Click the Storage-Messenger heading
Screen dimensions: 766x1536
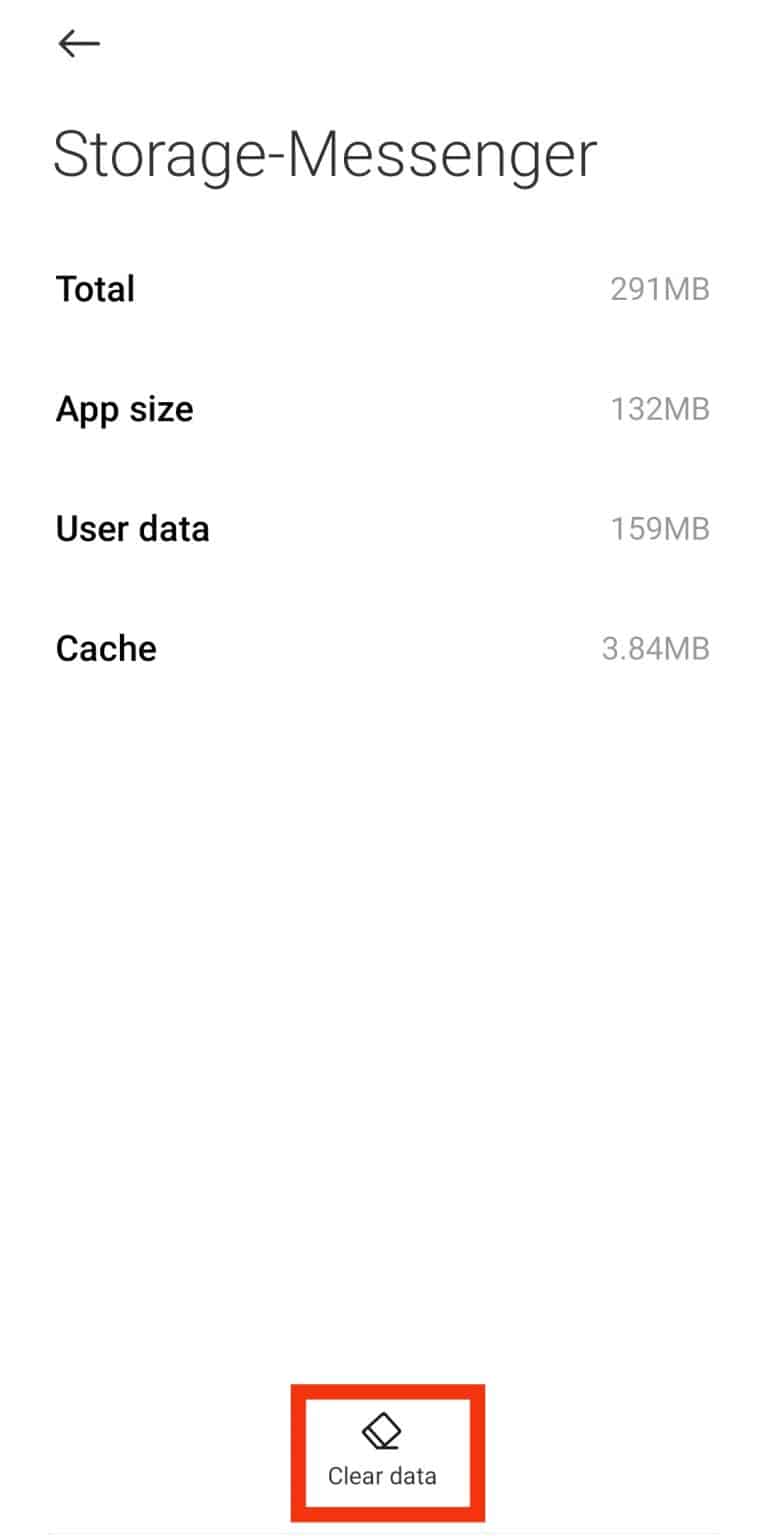325,152
